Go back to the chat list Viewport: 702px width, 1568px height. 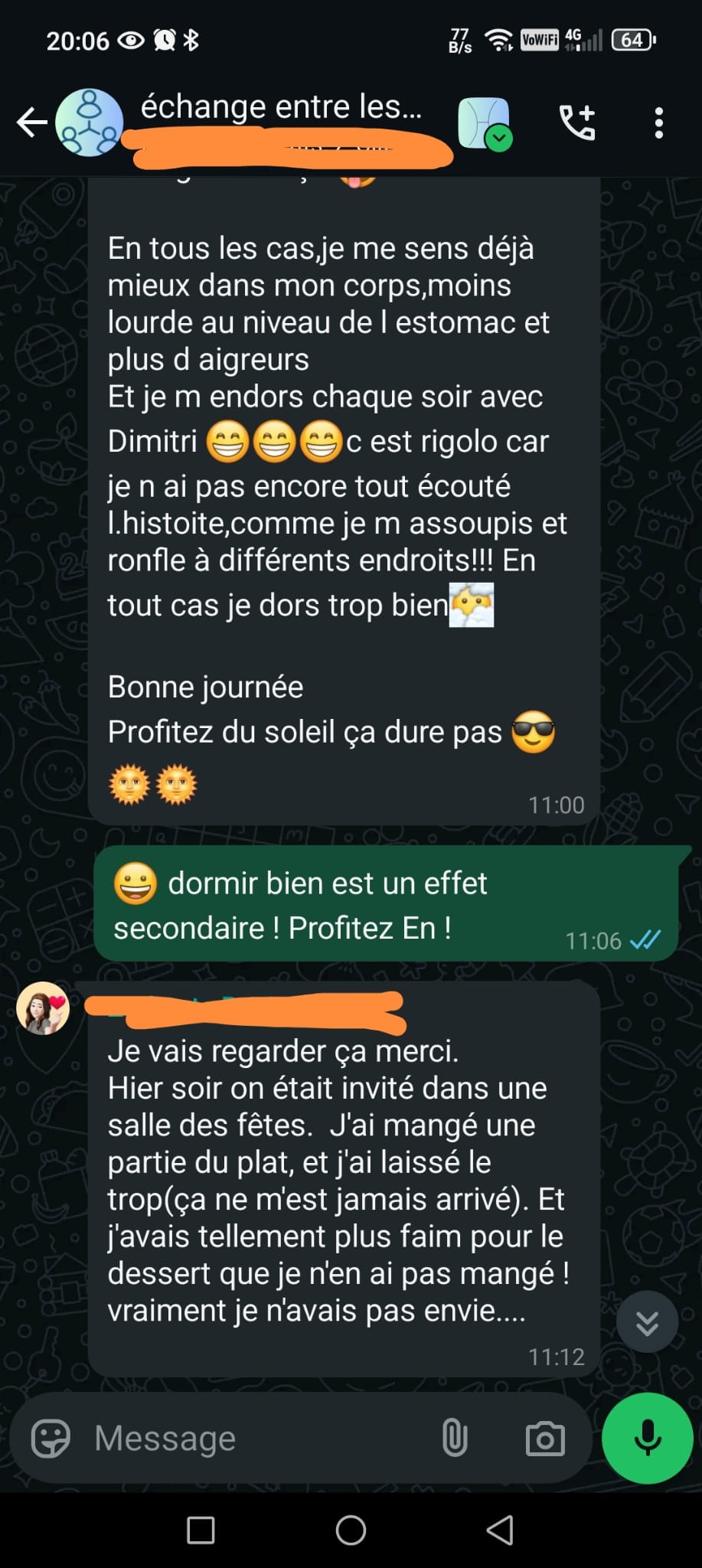tap(32, 122)
